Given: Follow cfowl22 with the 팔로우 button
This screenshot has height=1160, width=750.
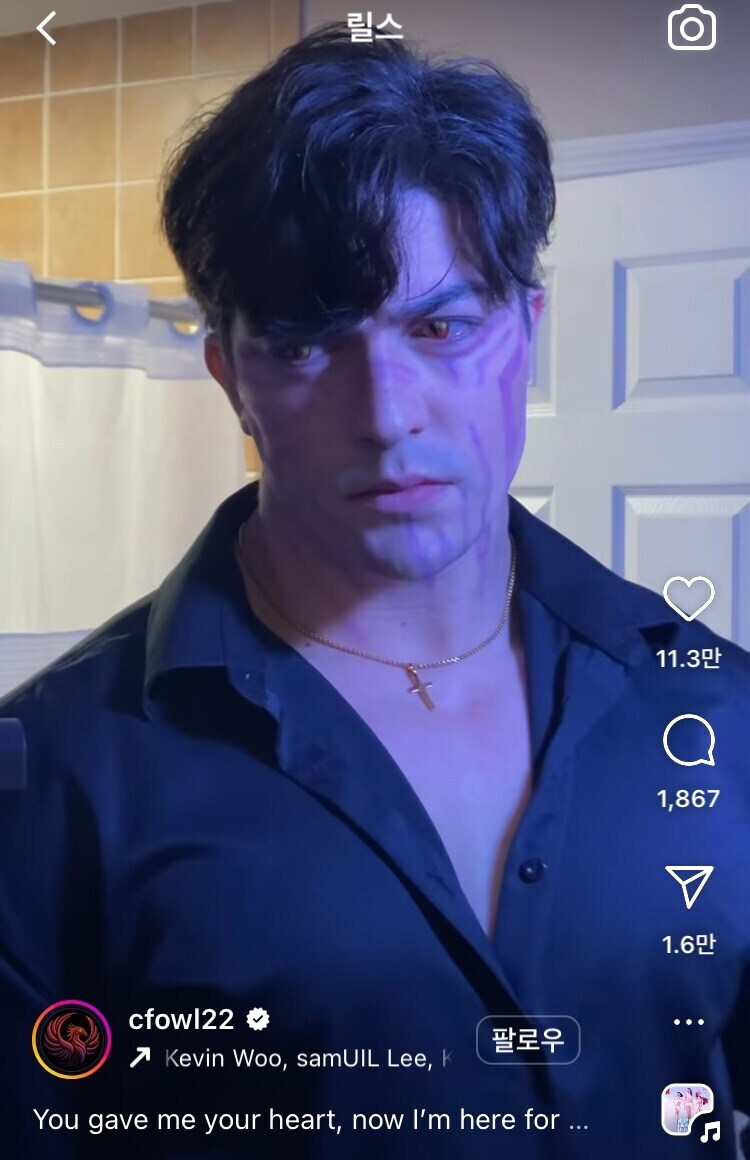Looking at the screenshot, I should (527, 1040).
